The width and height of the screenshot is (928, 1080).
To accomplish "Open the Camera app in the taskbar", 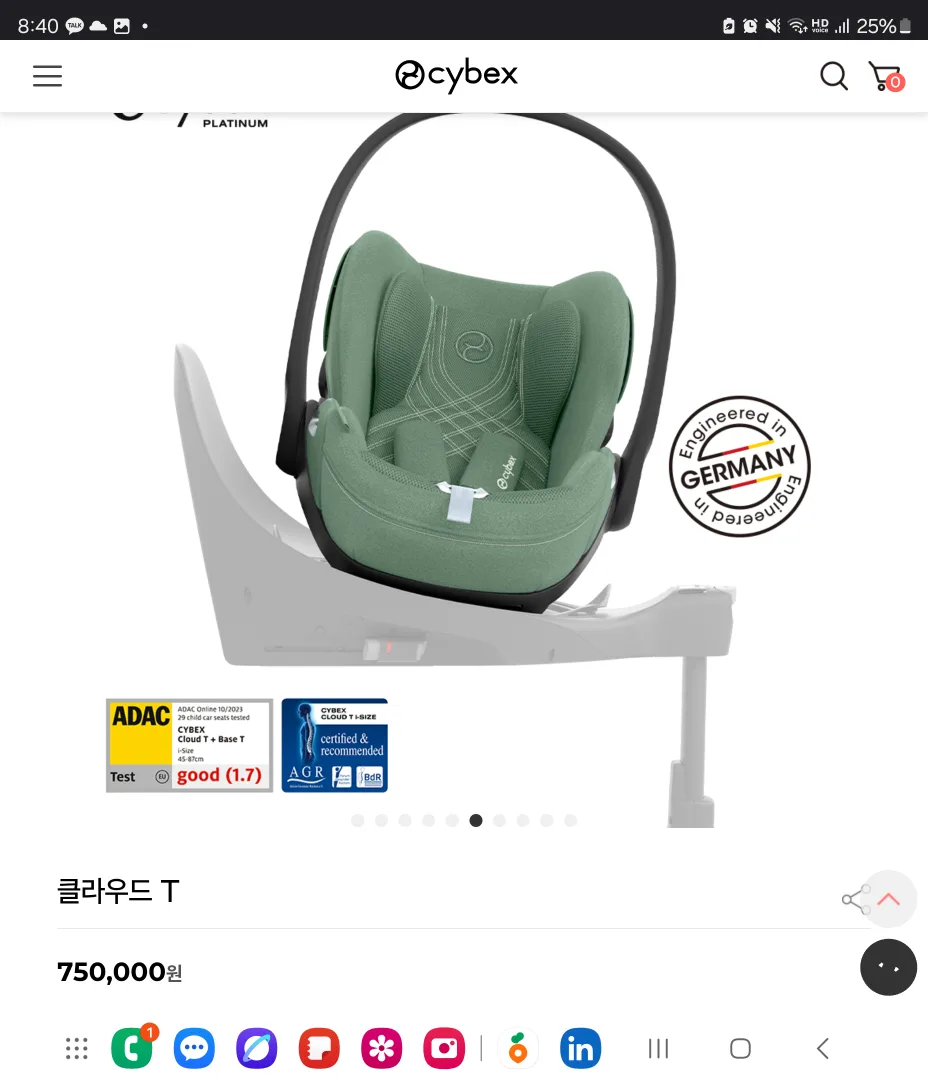I will click(443, 1048).
